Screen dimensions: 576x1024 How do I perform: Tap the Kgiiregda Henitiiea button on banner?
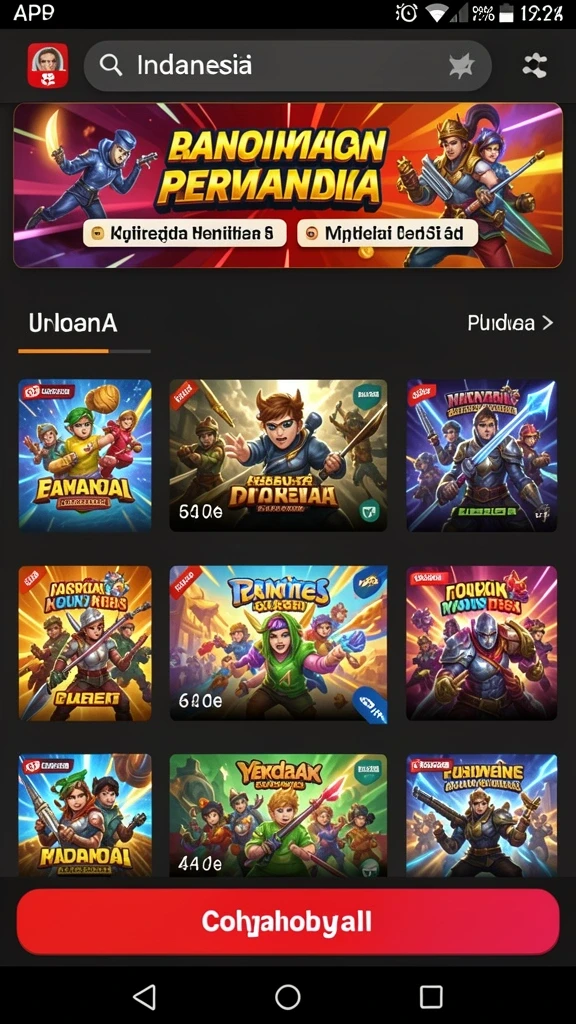pos(185,232)
